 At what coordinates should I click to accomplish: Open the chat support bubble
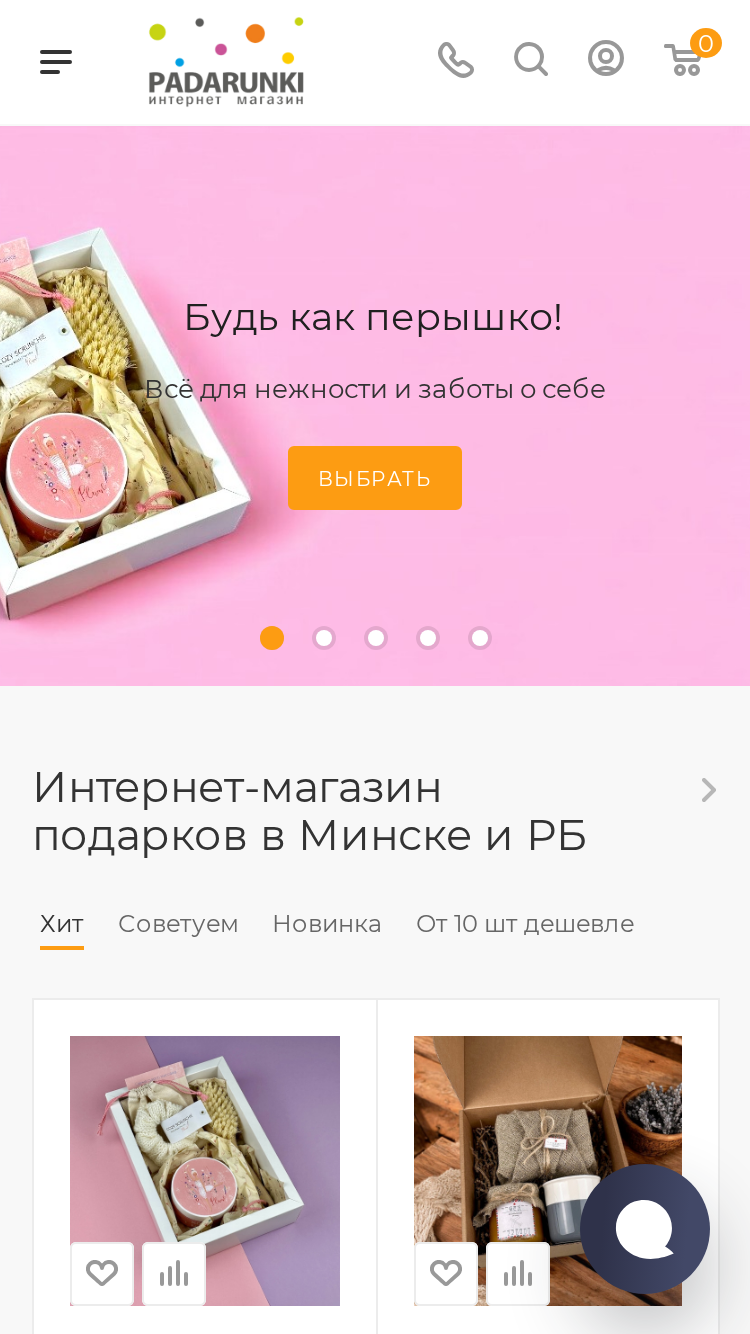(645, 1229)
